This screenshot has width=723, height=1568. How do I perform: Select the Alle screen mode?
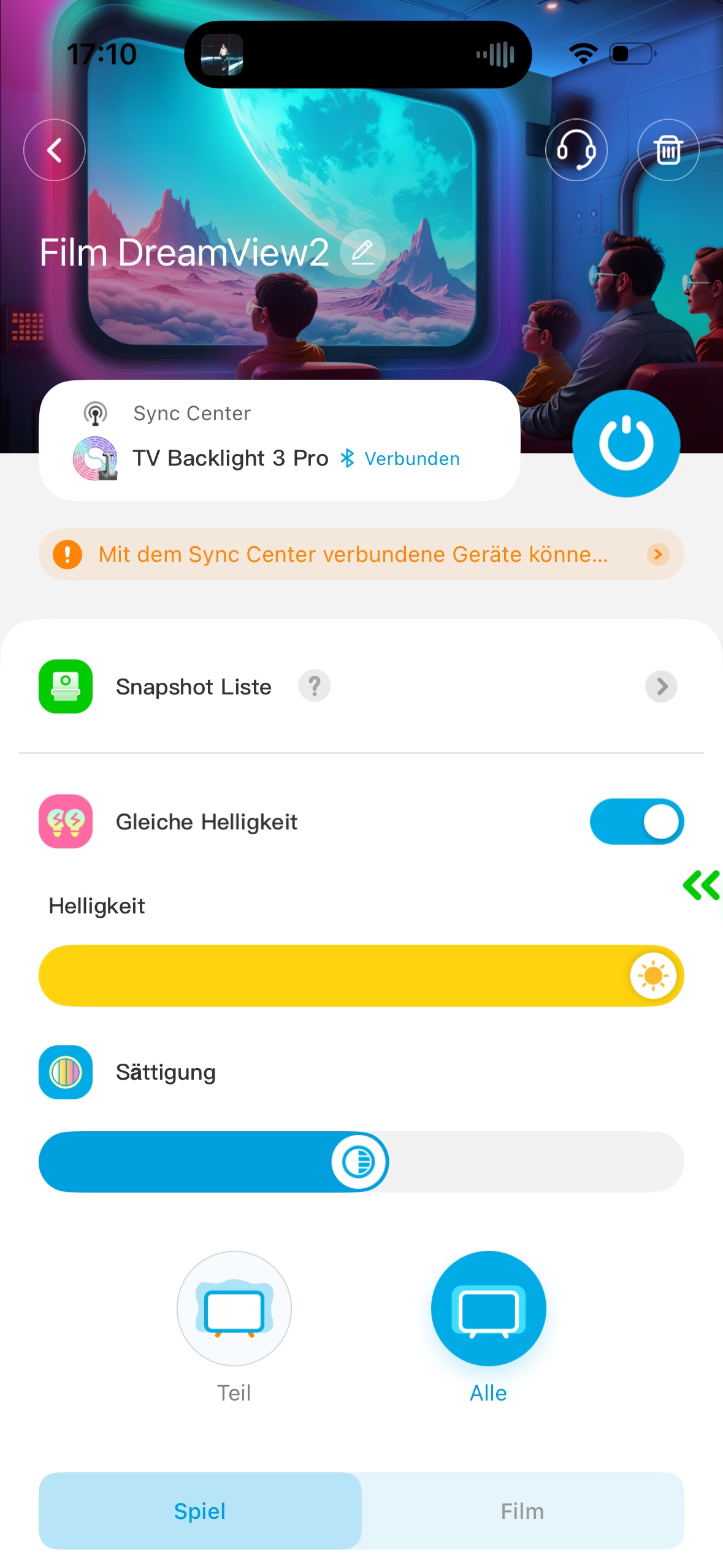coord(488,1309)
